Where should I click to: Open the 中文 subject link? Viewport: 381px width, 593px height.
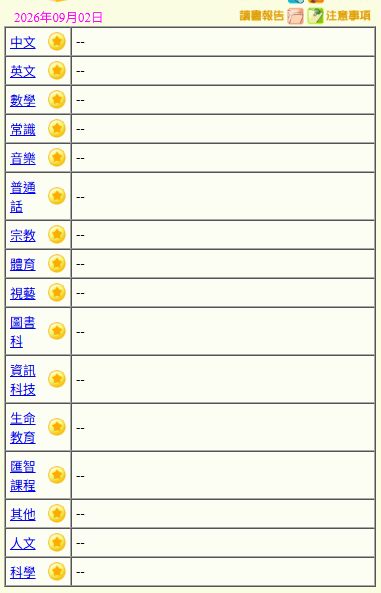point(23,42)
